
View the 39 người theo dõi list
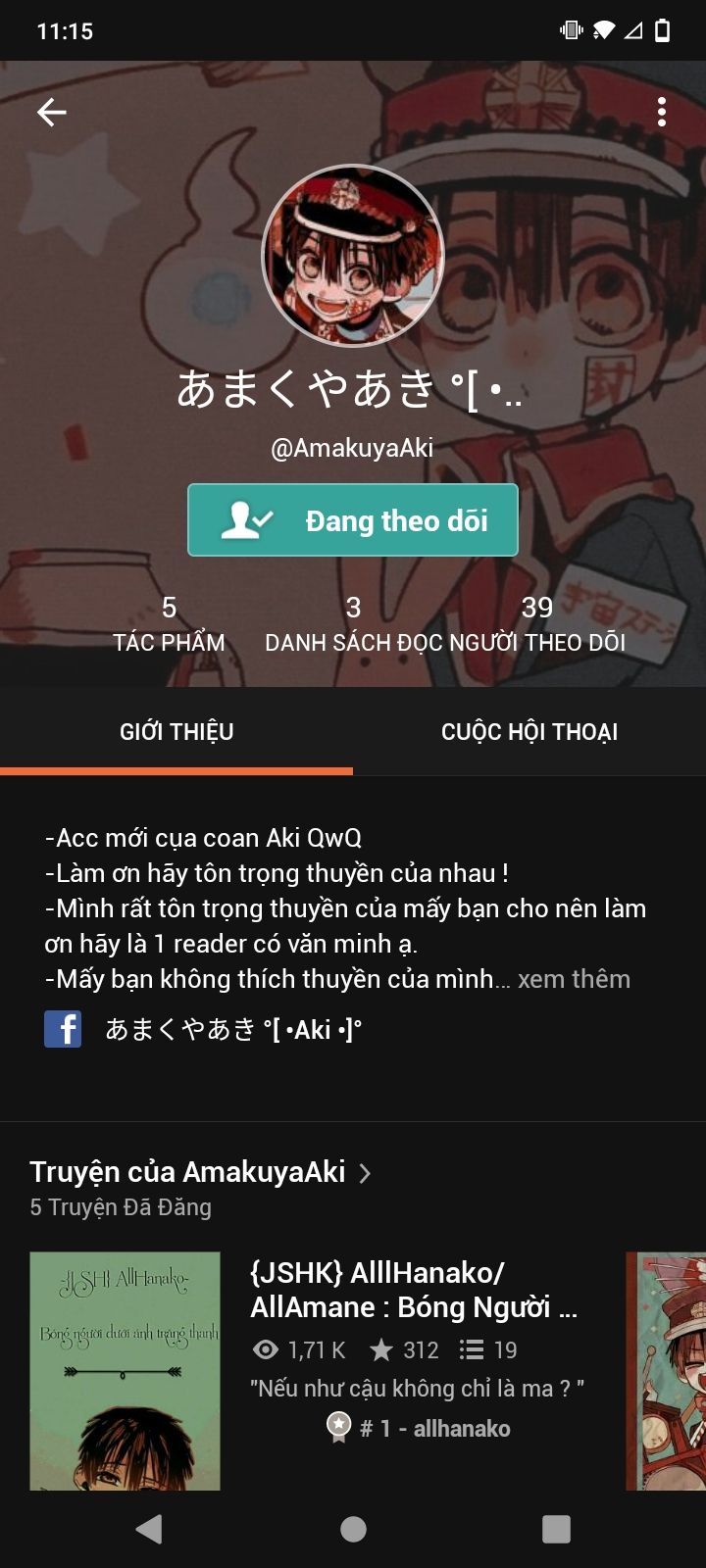pyautogui.click(x=537, y=623)
